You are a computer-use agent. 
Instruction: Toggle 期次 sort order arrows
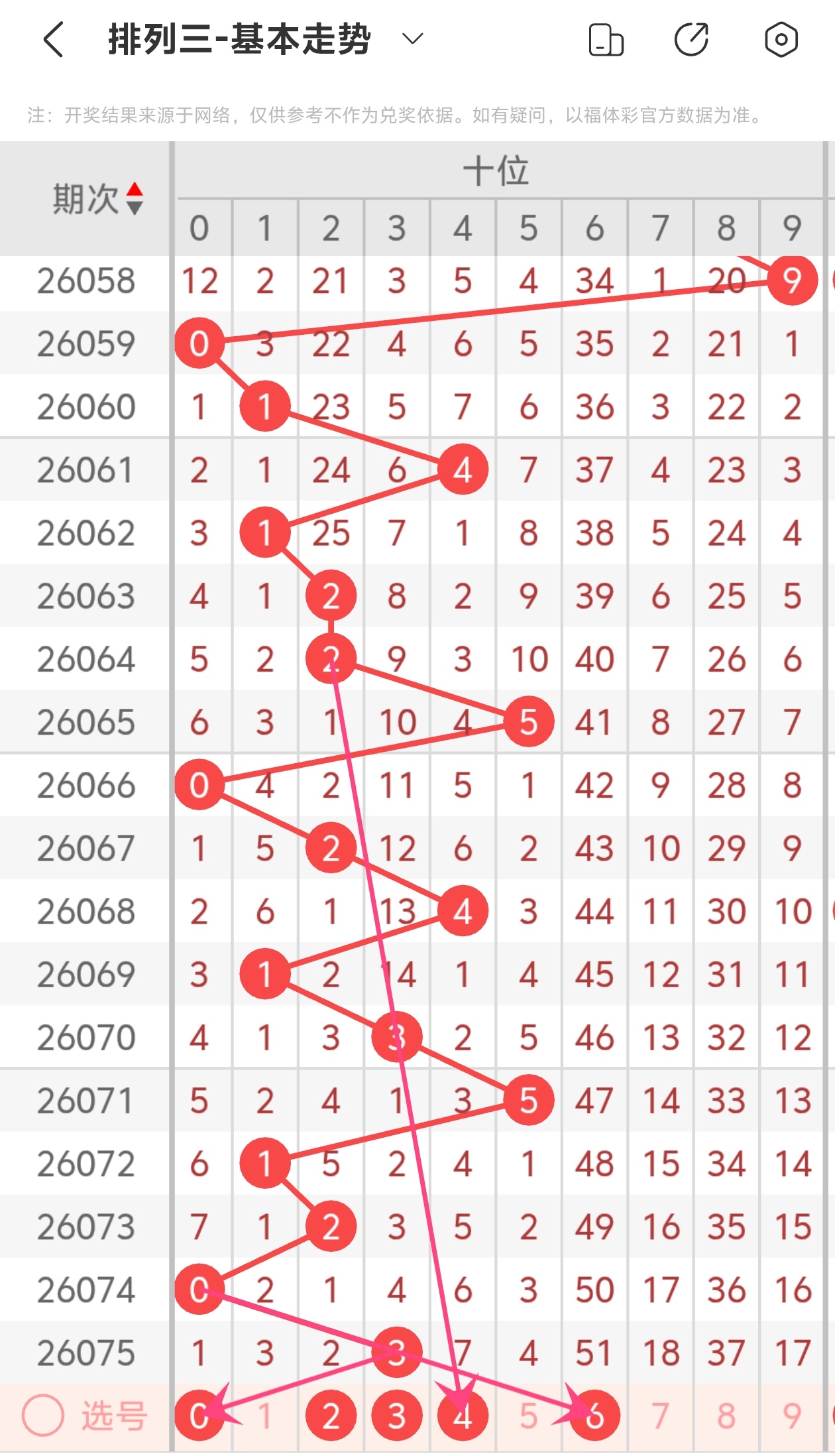pos(135,198)
